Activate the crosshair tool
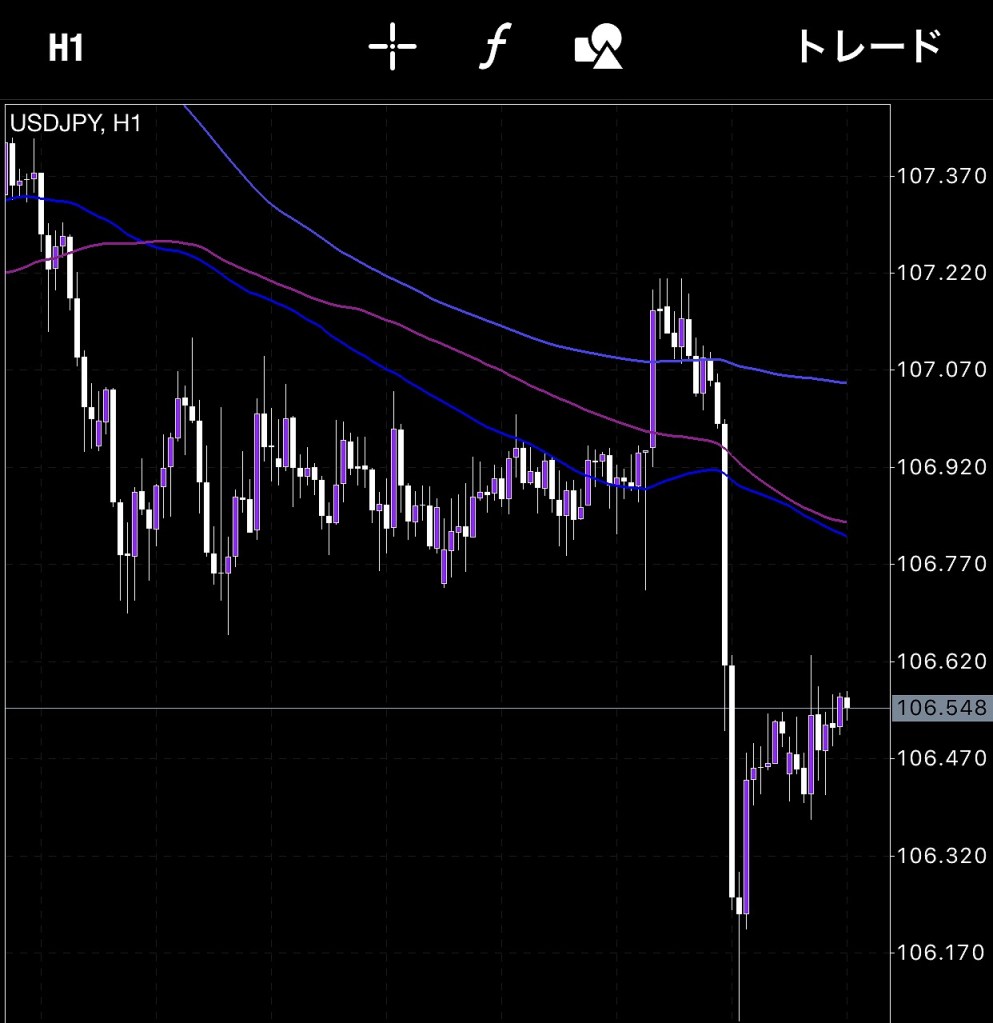This screenshot has width=993, height=1023. coord(392,48)
